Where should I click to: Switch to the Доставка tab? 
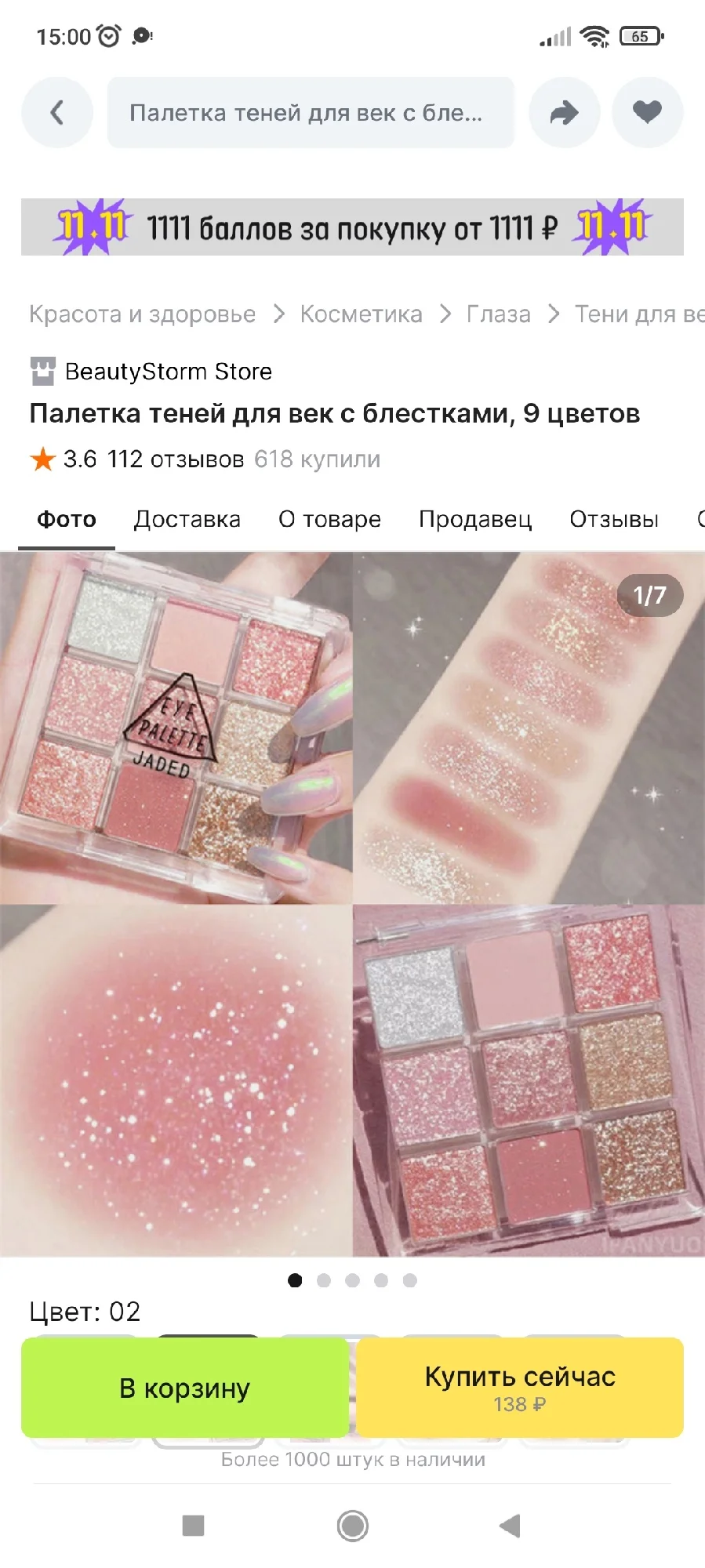click(x=187, y=519)
